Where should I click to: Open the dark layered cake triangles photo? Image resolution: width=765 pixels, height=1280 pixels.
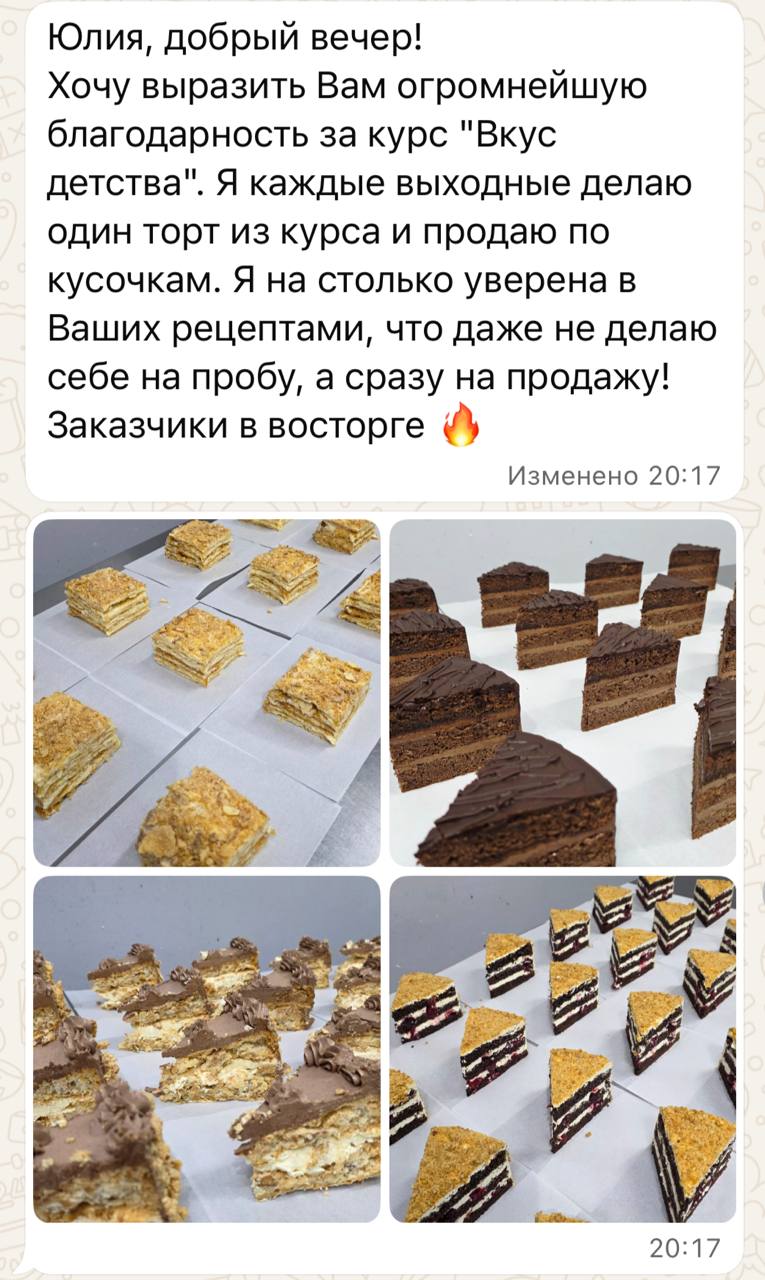(562, 1048)
